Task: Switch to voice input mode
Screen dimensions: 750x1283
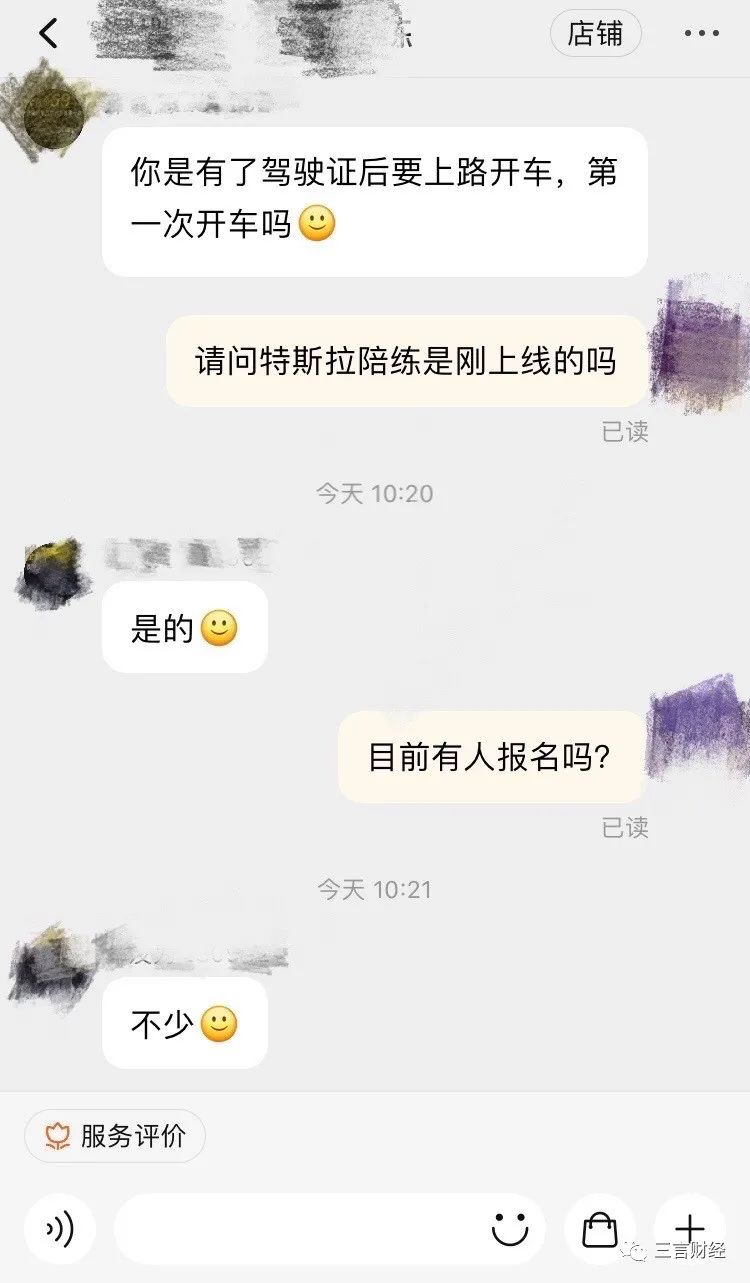Action: pos(59,1229)
